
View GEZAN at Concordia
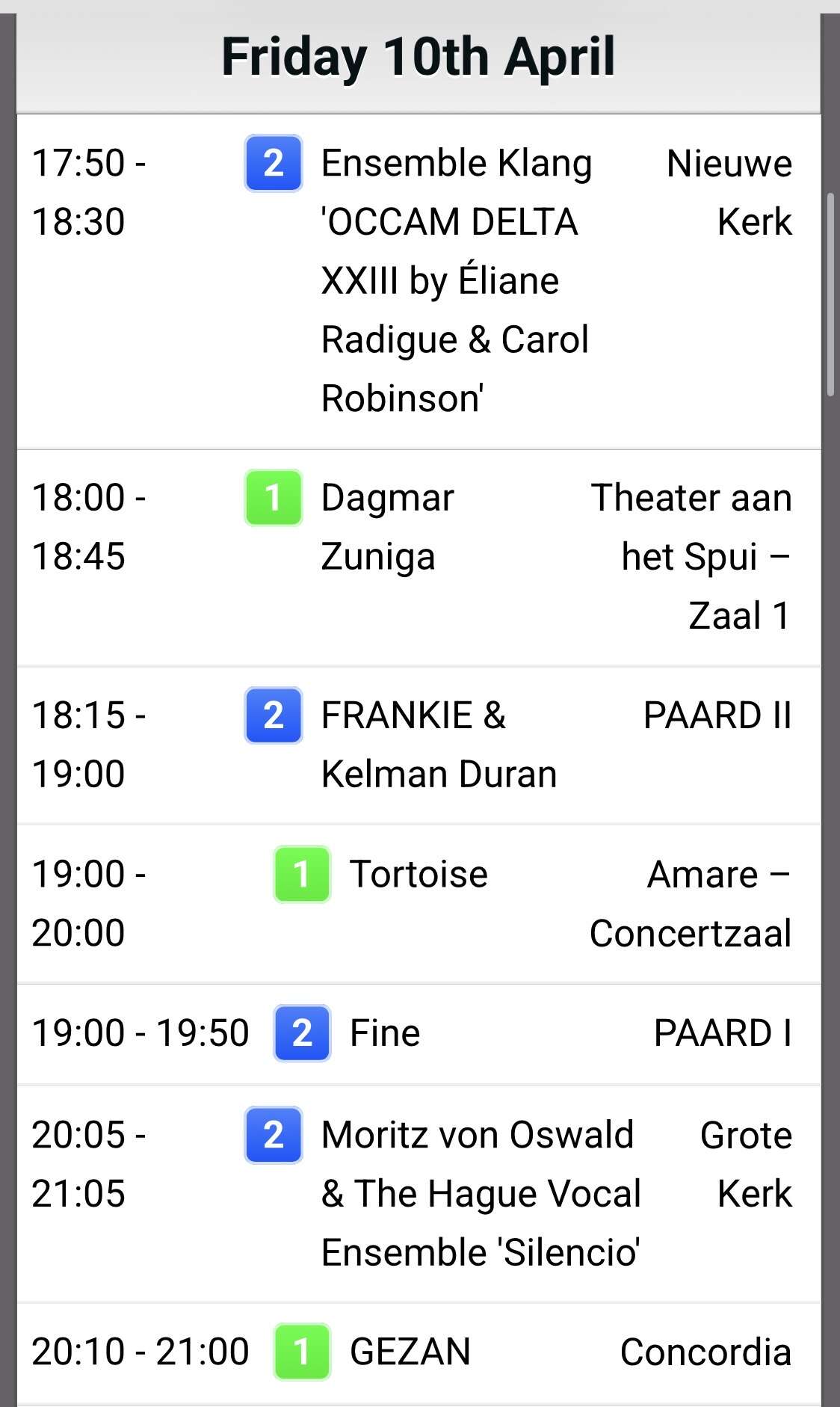pos(419,1352)
